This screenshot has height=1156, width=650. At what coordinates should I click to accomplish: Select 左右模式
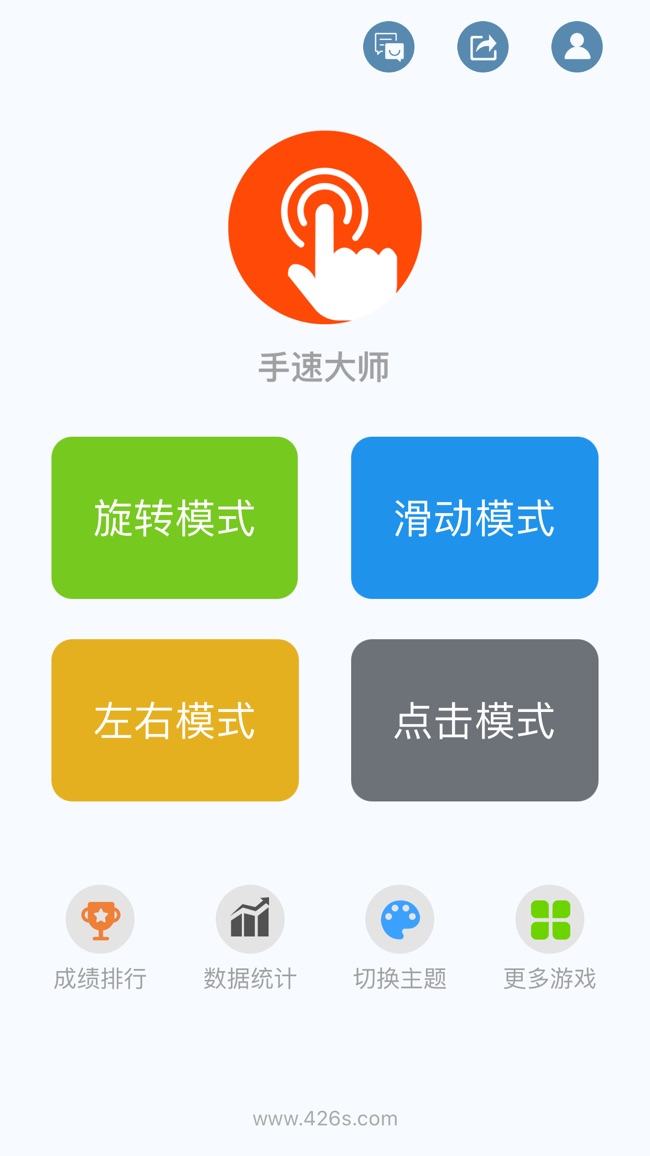175,720
